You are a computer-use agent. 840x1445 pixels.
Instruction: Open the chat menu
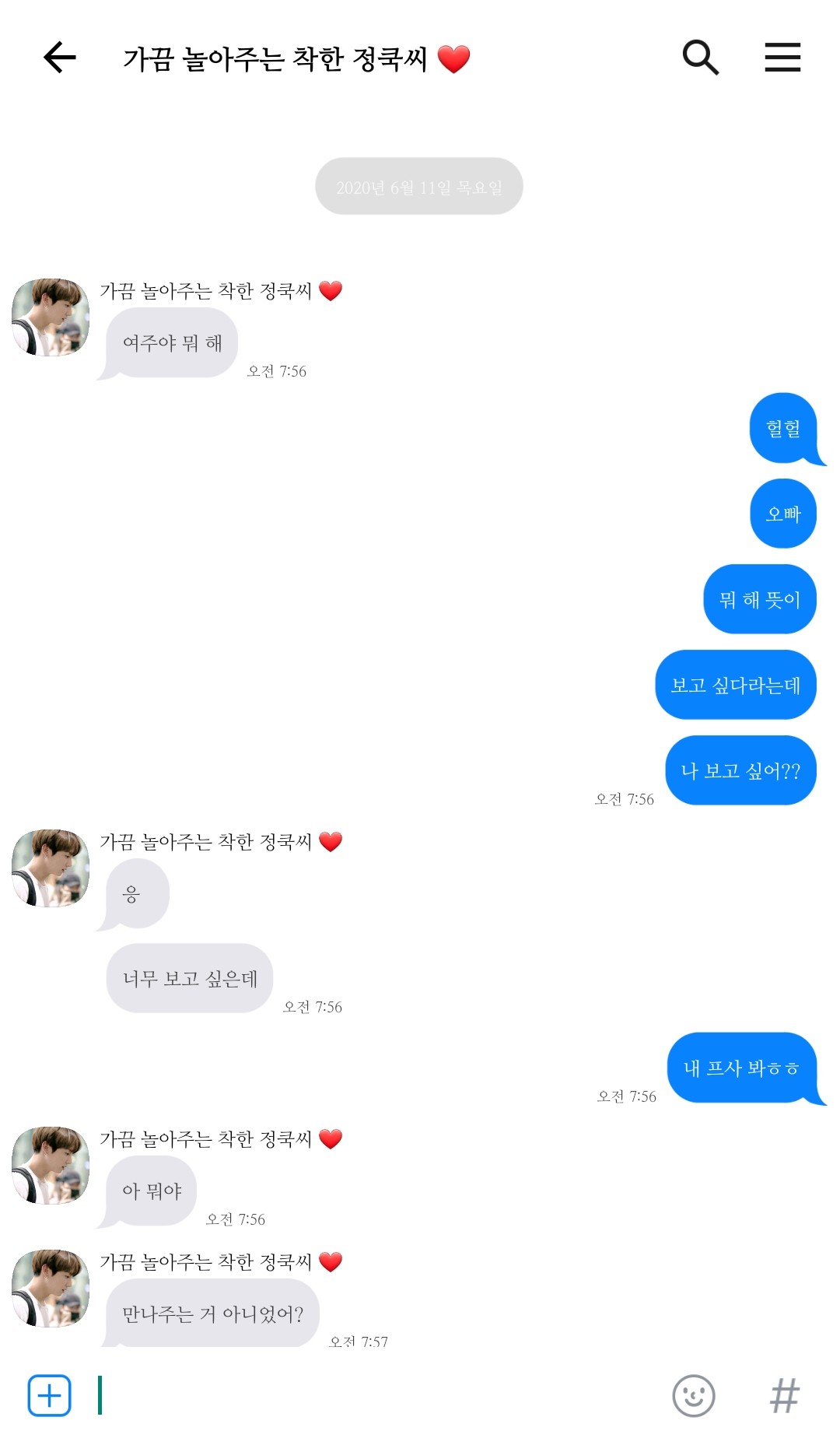click(782, 58)
